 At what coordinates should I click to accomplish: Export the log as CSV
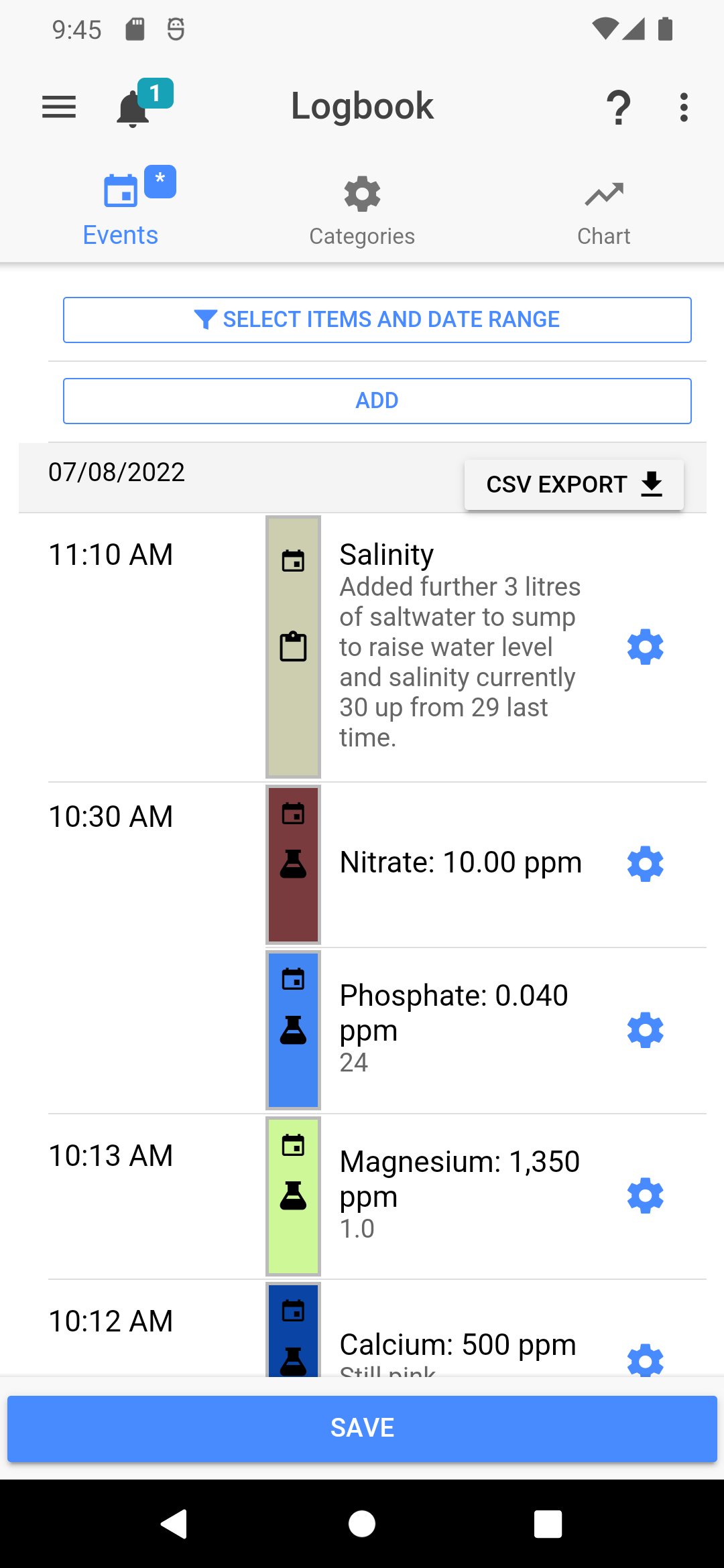pos(574,484)
